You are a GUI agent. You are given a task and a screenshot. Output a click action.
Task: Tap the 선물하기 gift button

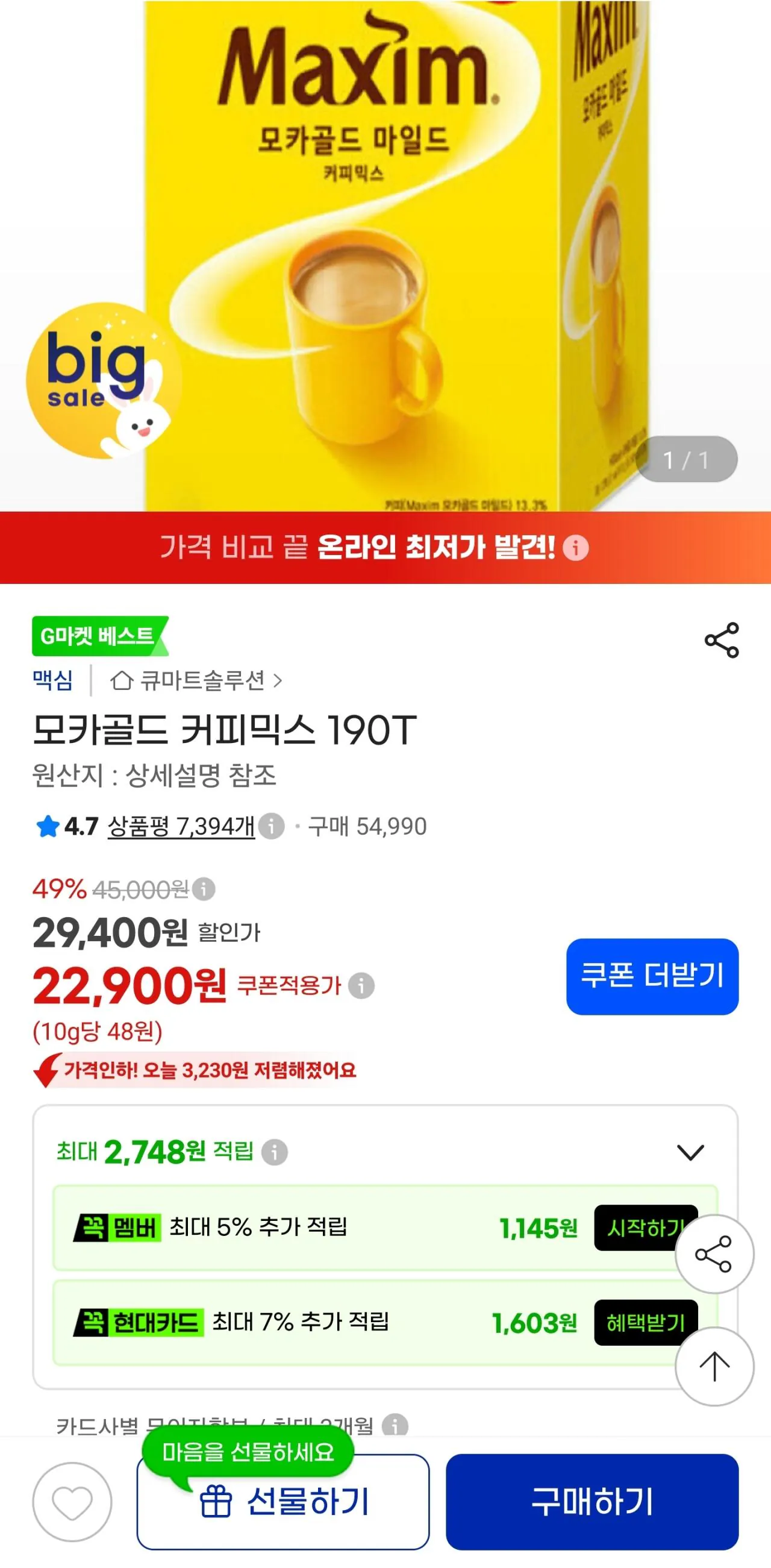click(x=283, y=1501)
